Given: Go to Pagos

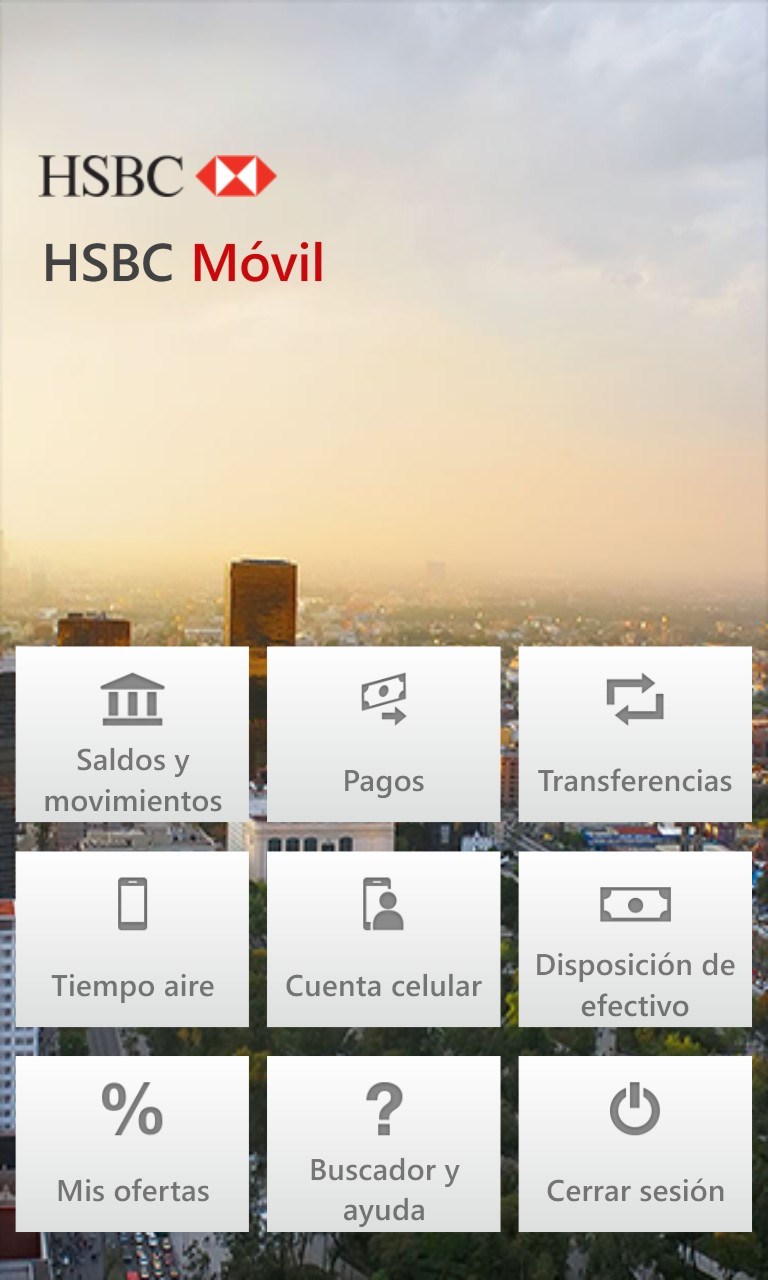Looking at the screenshot, I should coord(384,734).
